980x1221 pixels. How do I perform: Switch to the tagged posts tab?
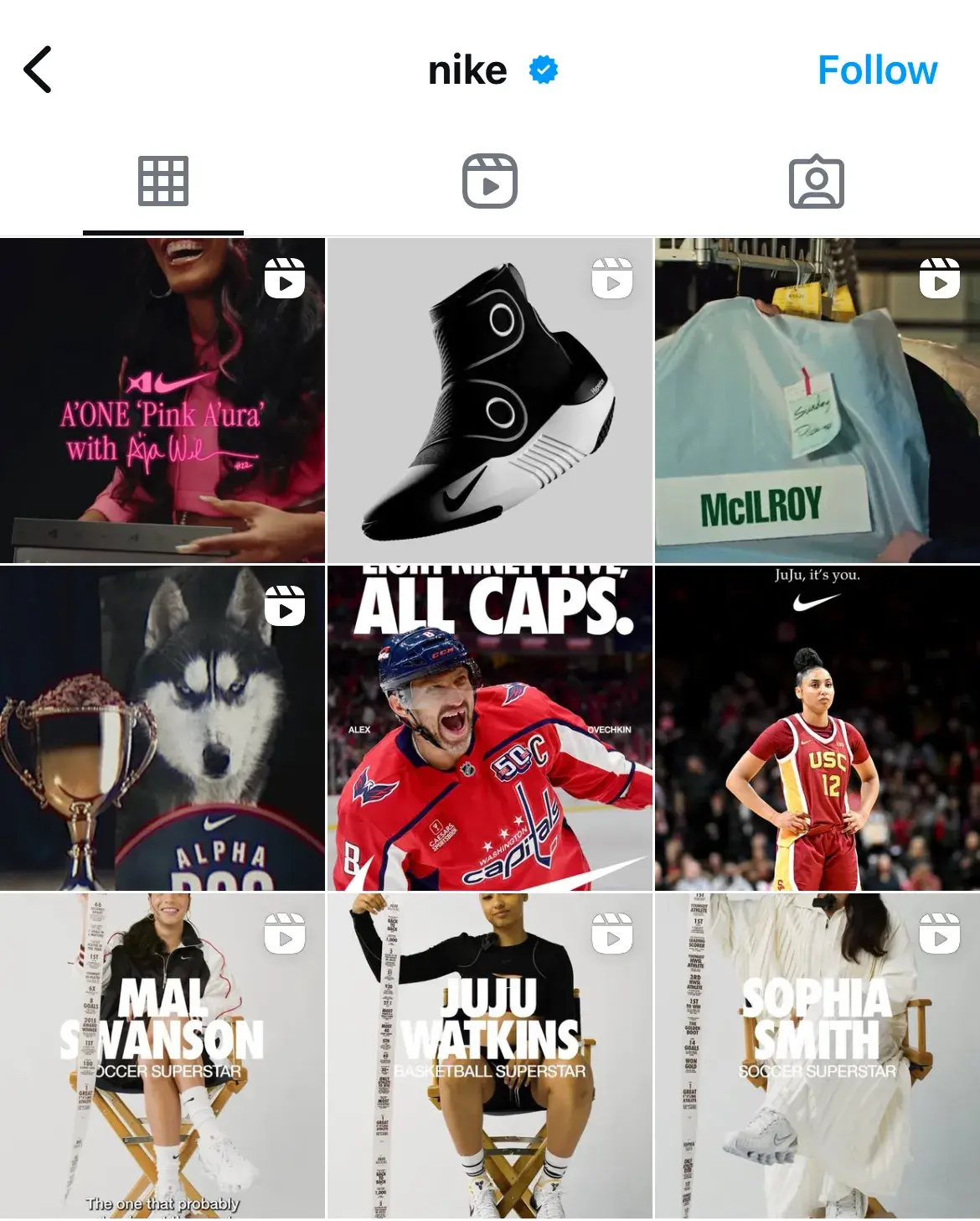point(816,181)
